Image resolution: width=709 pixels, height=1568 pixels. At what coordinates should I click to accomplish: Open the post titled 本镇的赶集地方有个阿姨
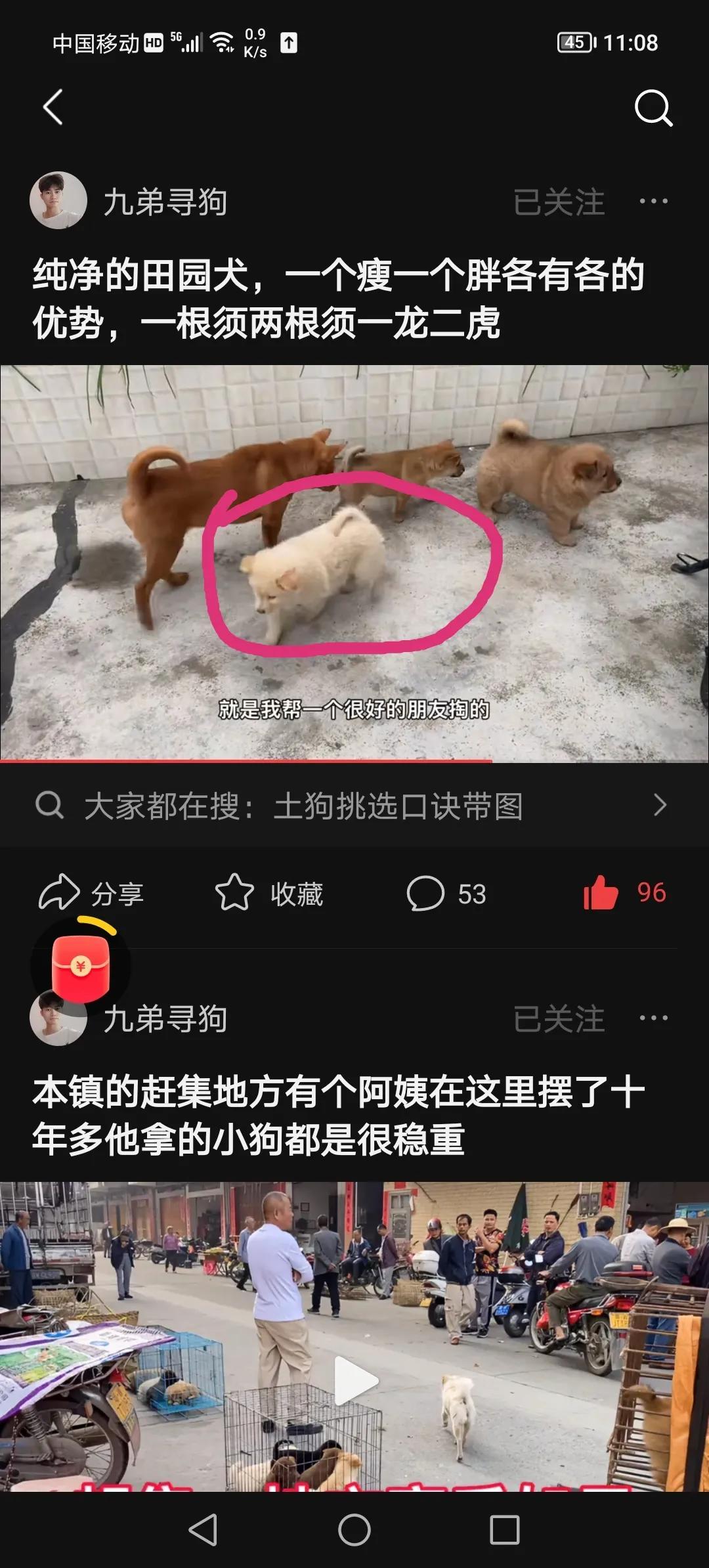pyautogui.click(x=338, y=1115)
